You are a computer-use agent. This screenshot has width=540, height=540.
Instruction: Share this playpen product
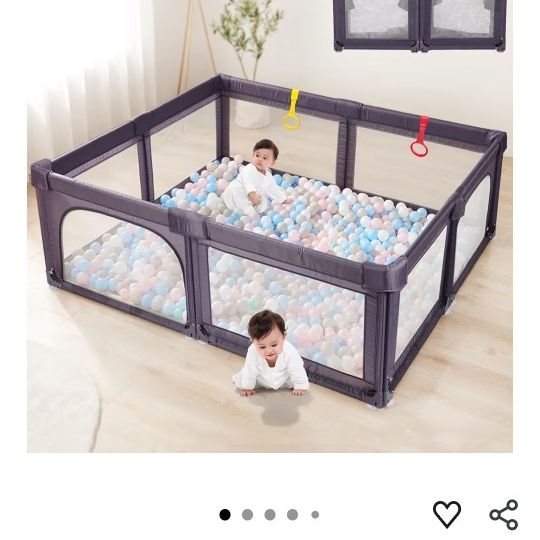[504, 515]
